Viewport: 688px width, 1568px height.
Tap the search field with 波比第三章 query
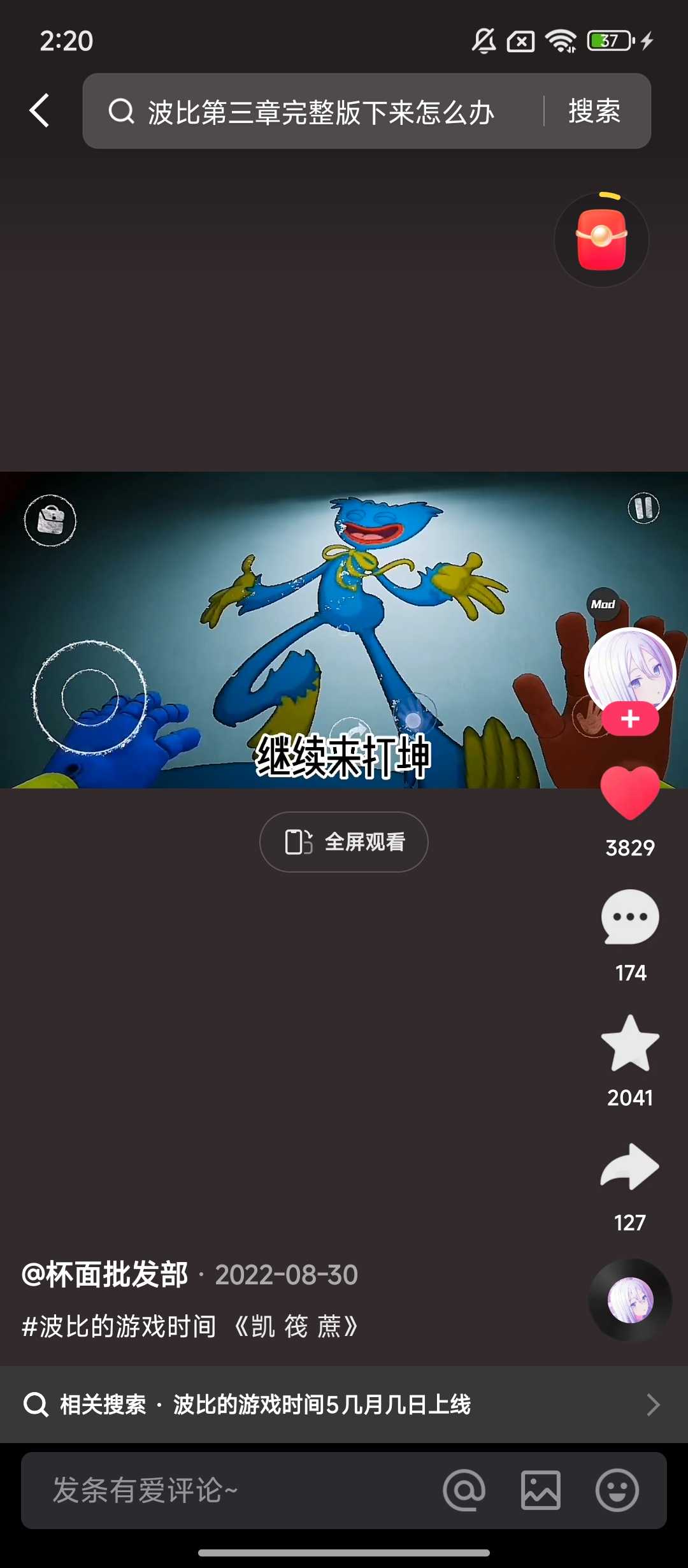[x=319, y=112]
